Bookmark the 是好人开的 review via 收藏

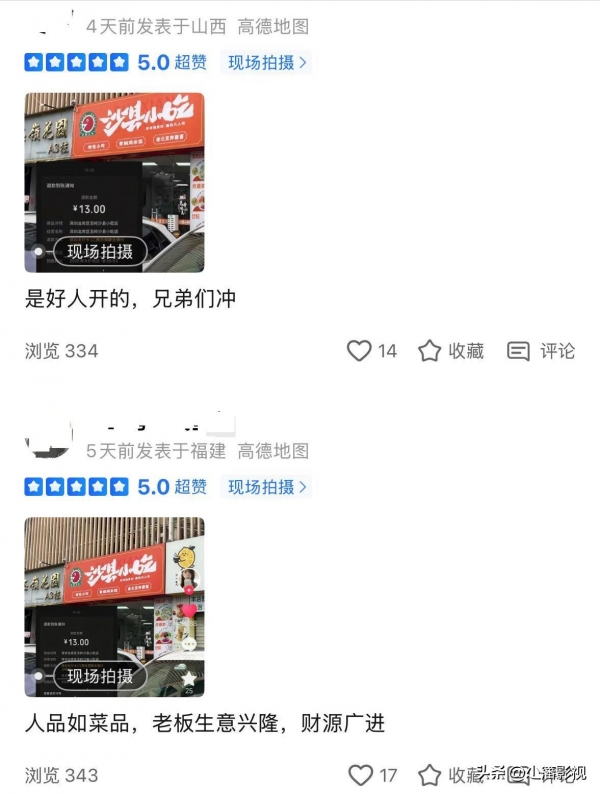tap(451, 351)
